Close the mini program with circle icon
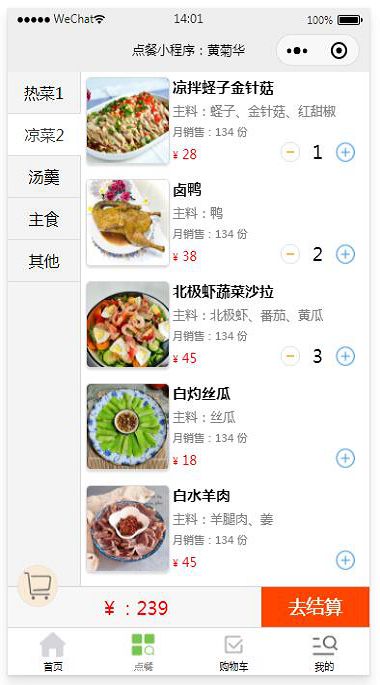Screen dimensions: 380x685 tap(339, 51)
